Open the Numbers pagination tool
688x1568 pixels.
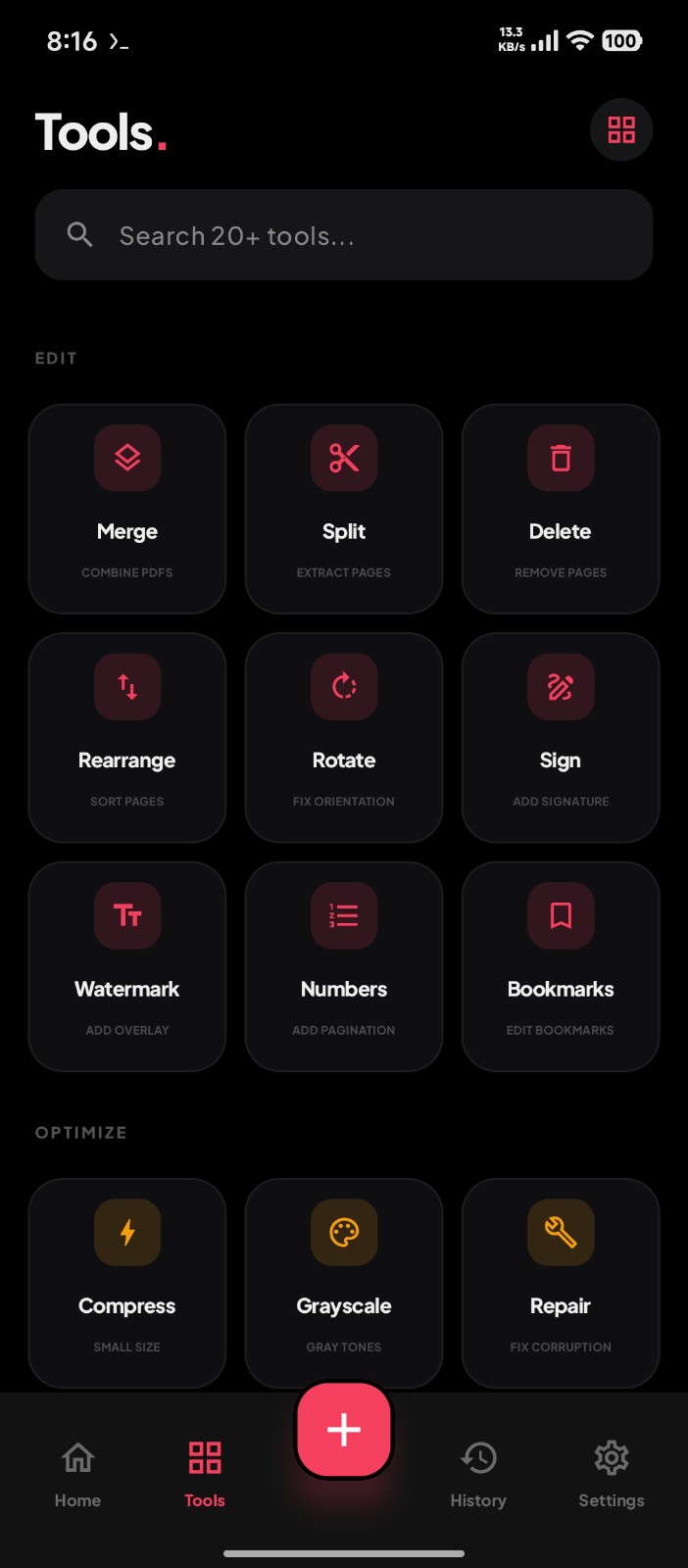point(344,966)
